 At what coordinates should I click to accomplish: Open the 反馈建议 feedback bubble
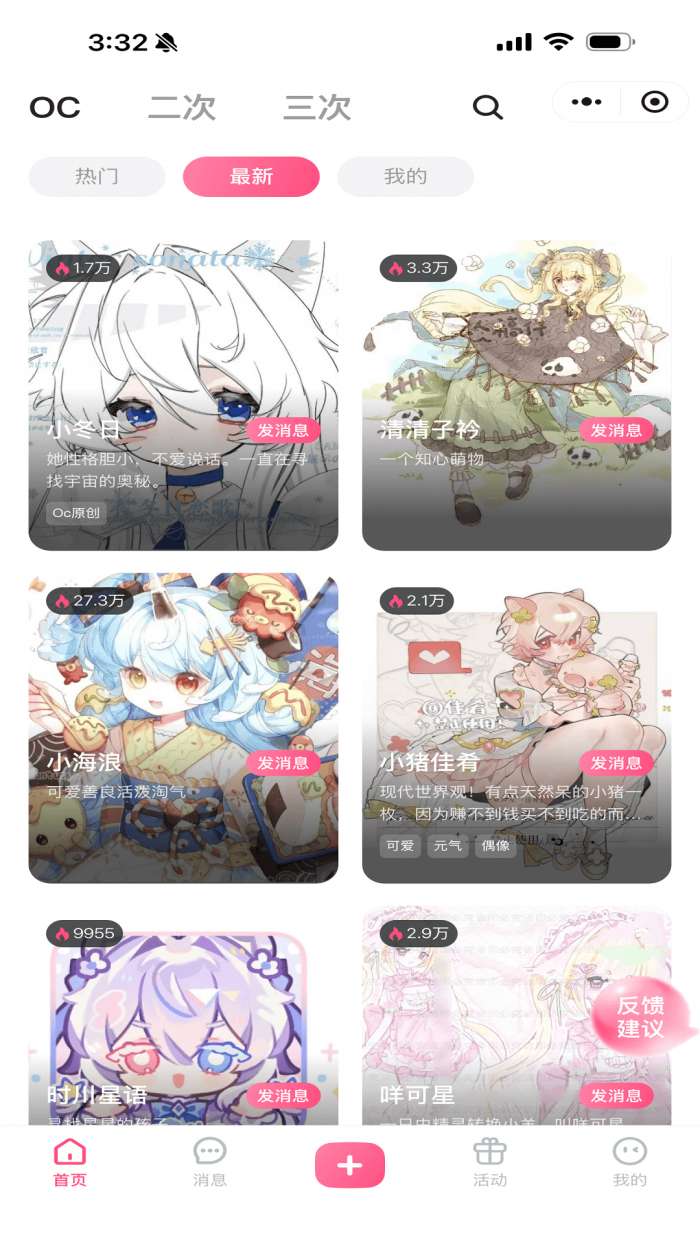pos(641,1017)
